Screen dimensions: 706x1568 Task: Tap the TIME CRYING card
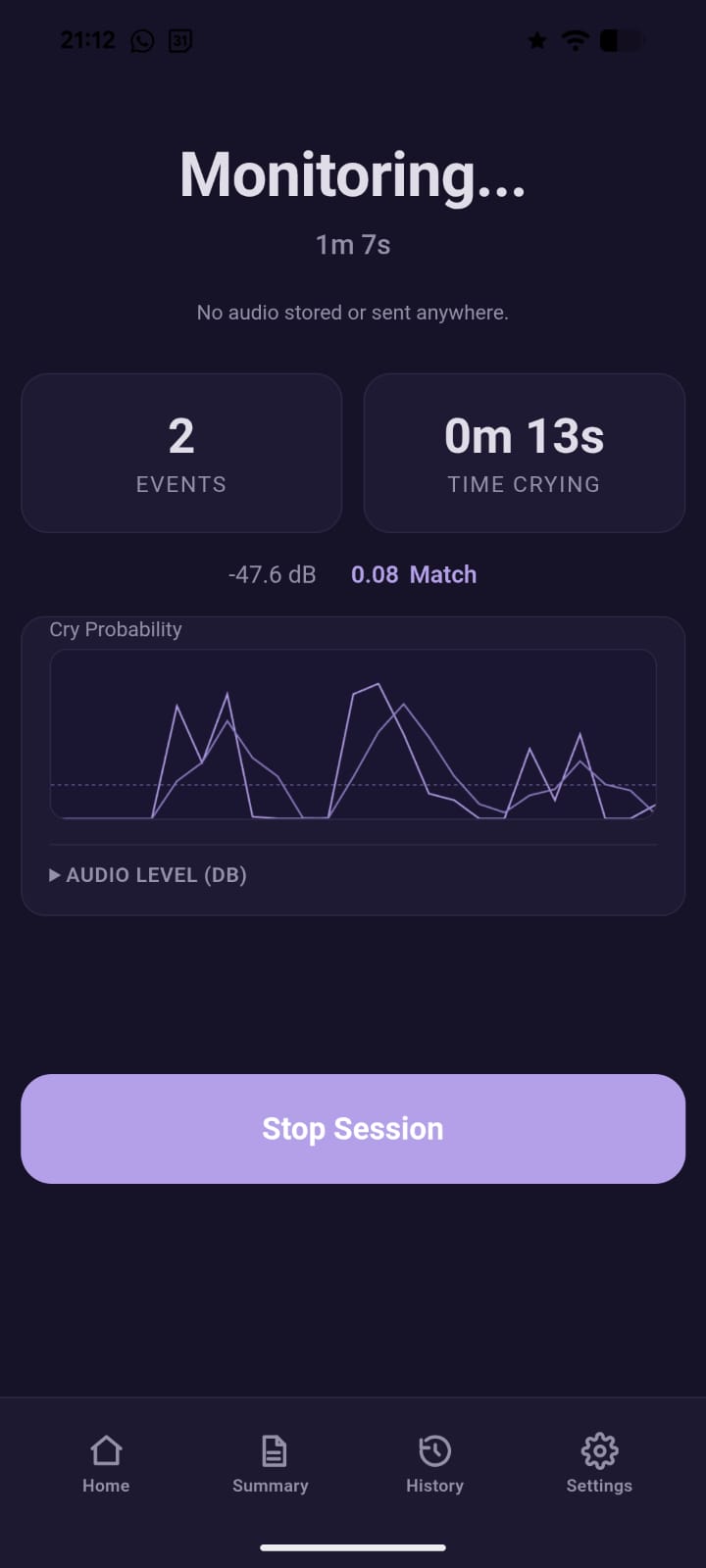[524, 453]
